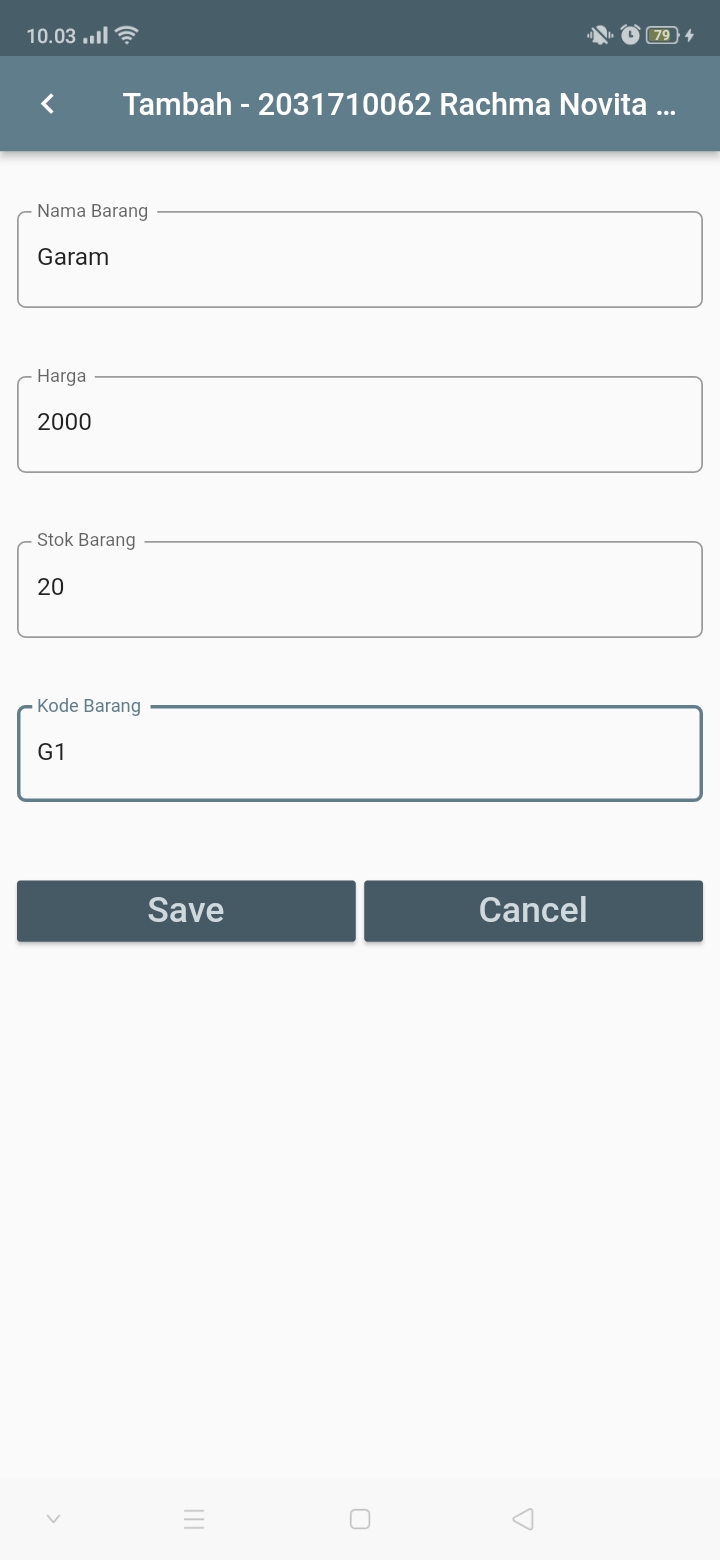Select the Nama Barang field containing Garam
Screen dimensions: 720x1560
pos(360,257)
